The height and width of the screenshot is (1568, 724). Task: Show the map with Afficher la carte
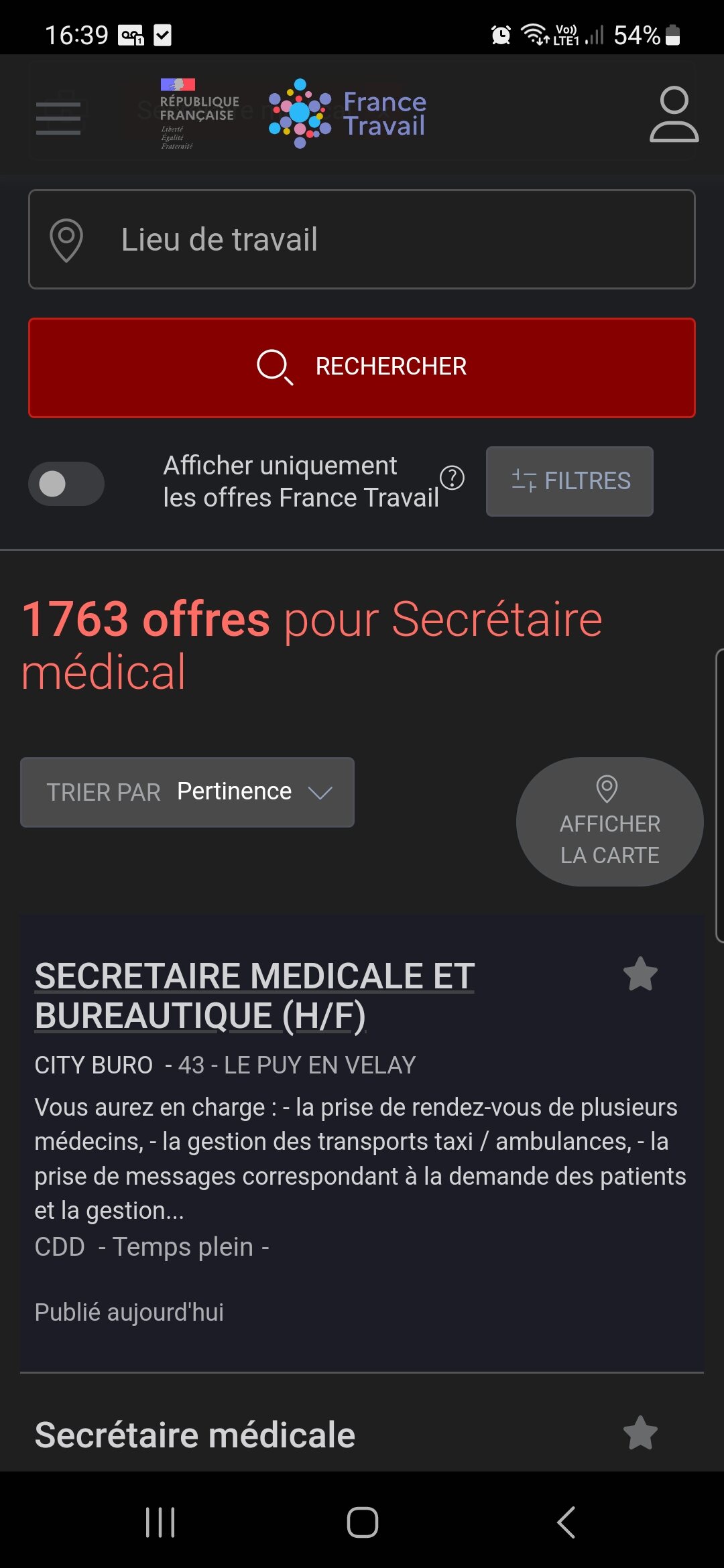point(610,822)
